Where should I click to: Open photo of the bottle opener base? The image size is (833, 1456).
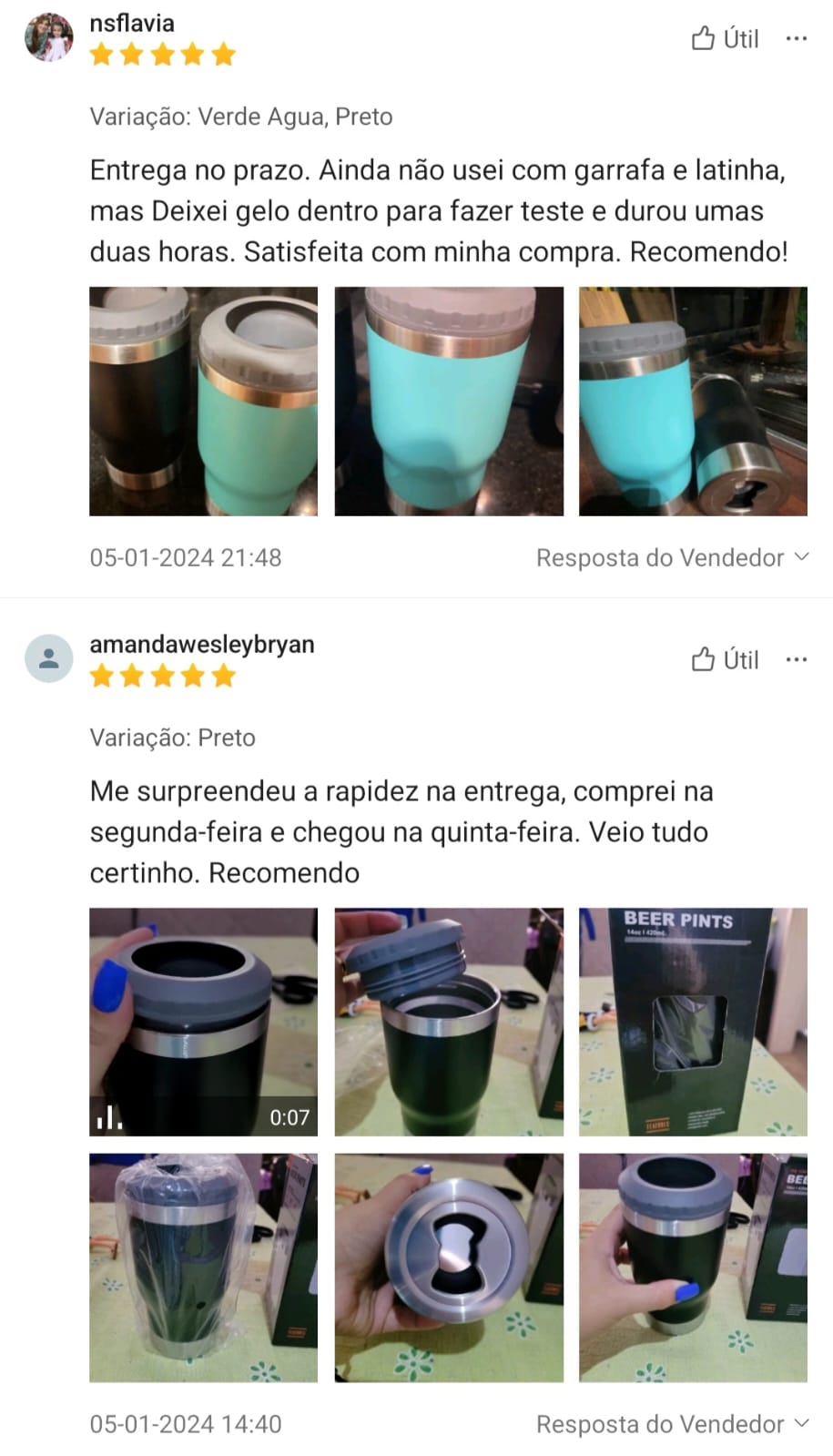[449, 1268]
